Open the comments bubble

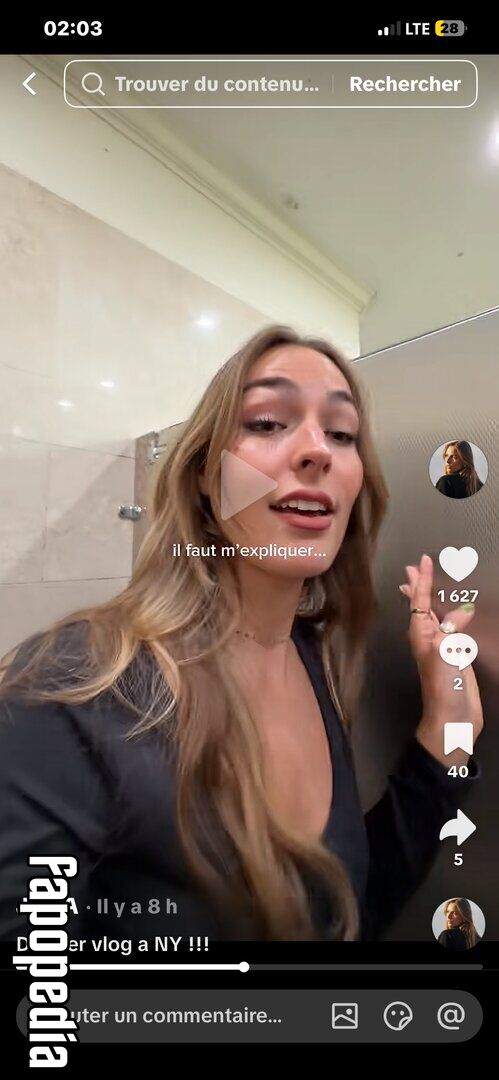pos(458,651)
